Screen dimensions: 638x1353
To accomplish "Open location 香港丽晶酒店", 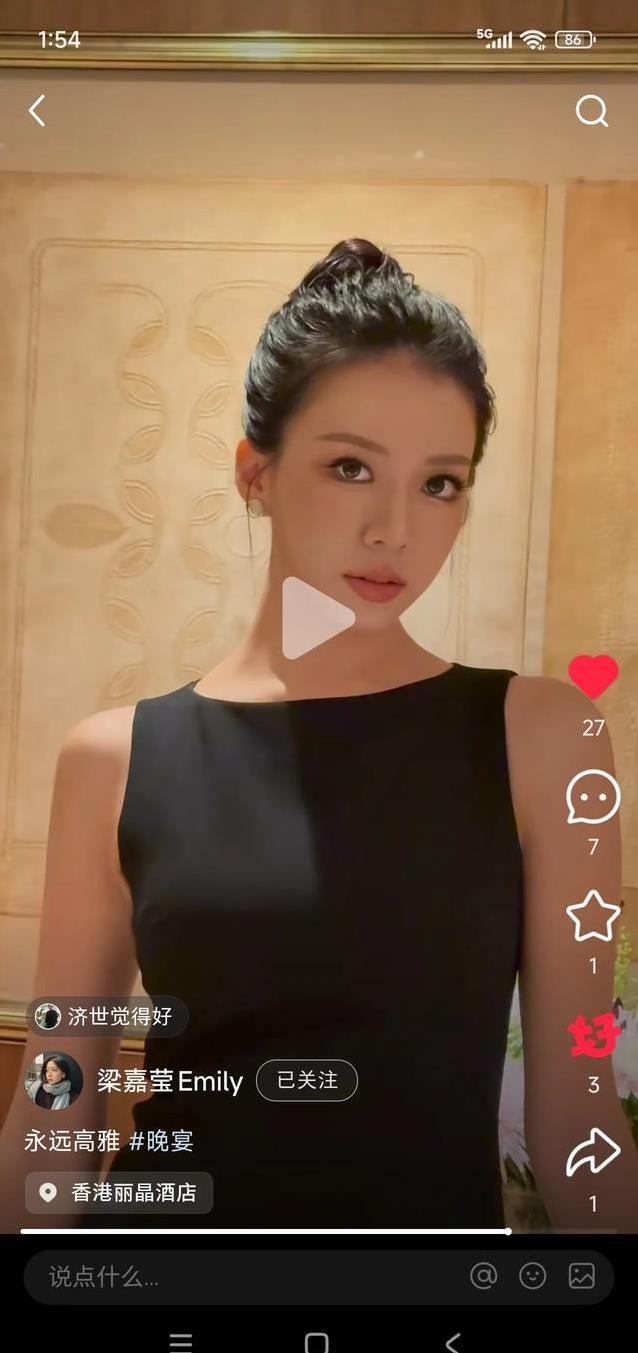I will [x=119, y=1192].
